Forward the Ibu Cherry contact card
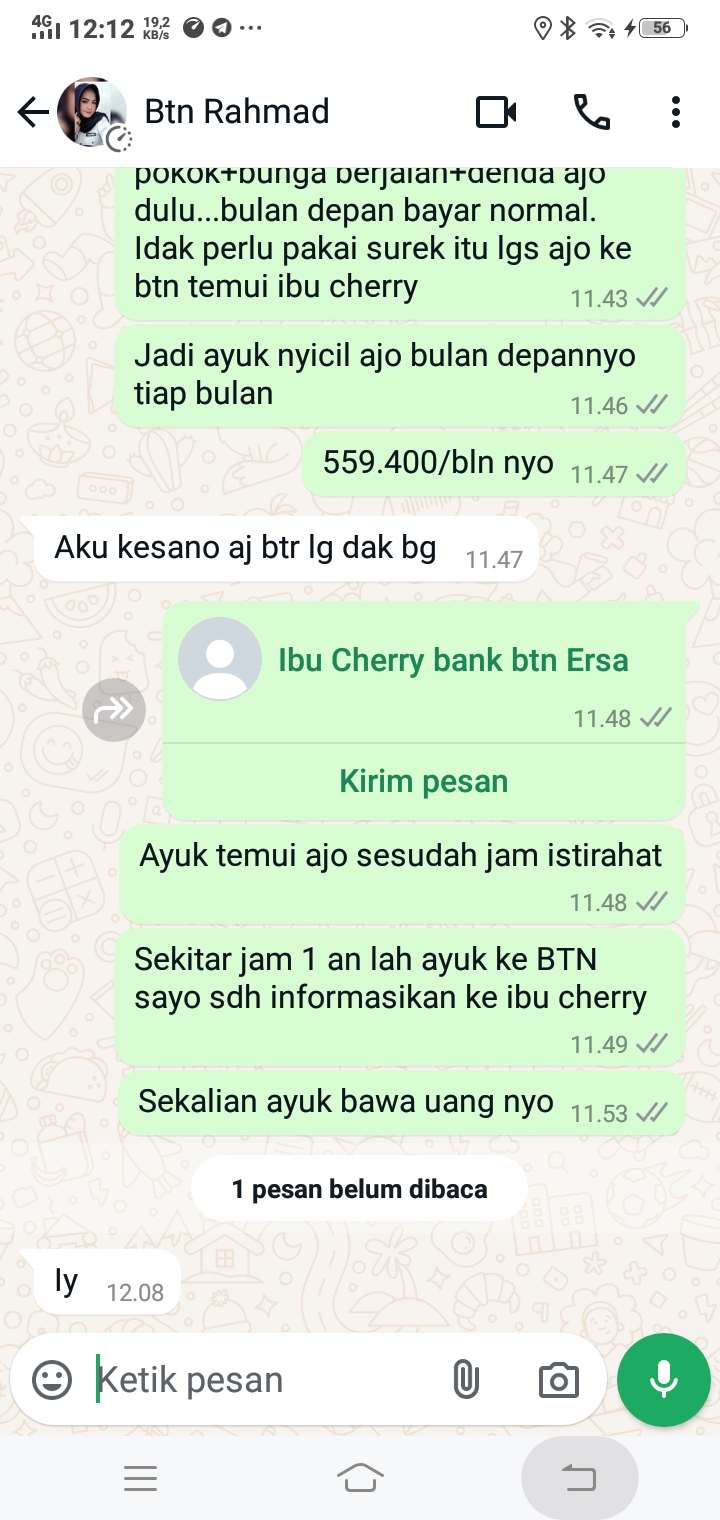This screenshot has height=1520, width=720. click(114, 710)
